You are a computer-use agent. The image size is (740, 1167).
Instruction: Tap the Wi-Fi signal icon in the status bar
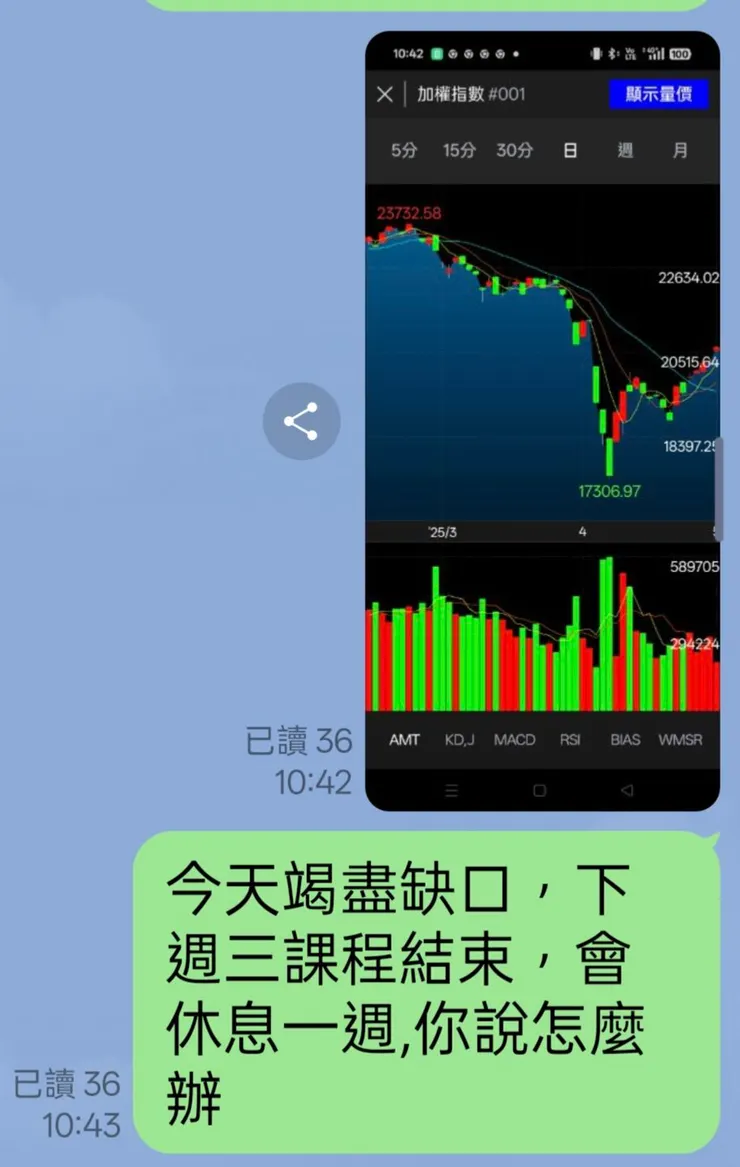click(656, 53)
